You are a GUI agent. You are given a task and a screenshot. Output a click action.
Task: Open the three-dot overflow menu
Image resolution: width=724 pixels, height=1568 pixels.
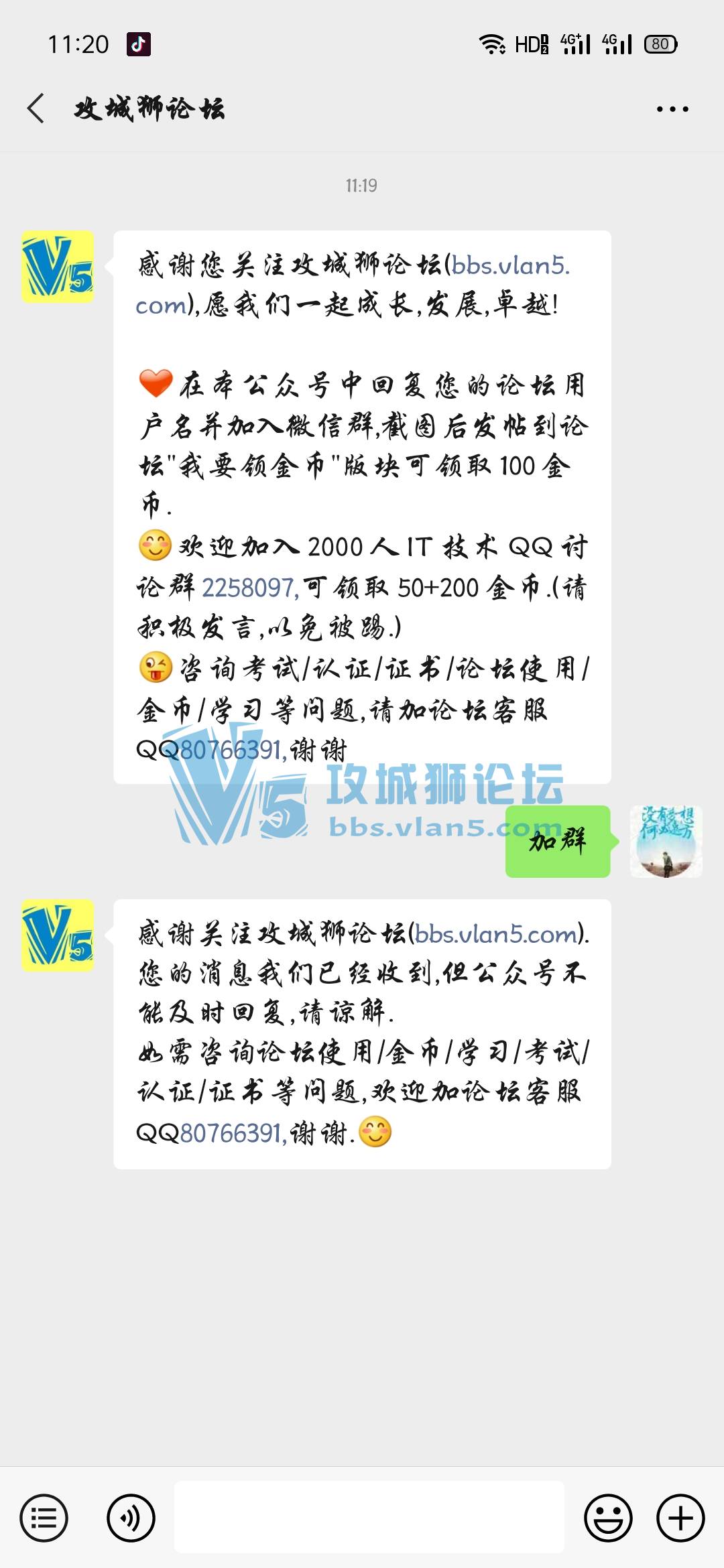672,109
